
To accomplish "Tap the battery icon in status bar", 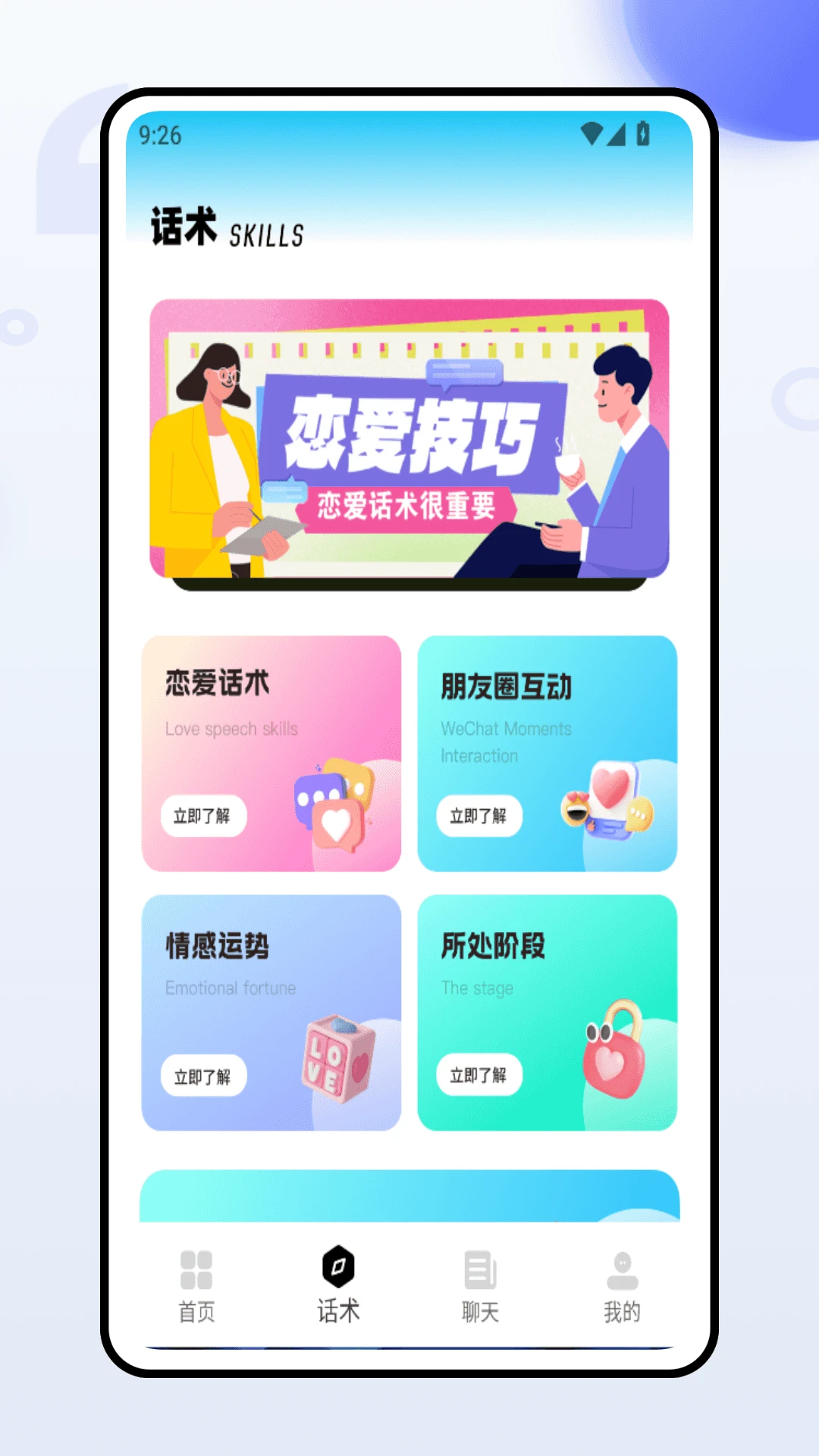I will coord(642,133).
